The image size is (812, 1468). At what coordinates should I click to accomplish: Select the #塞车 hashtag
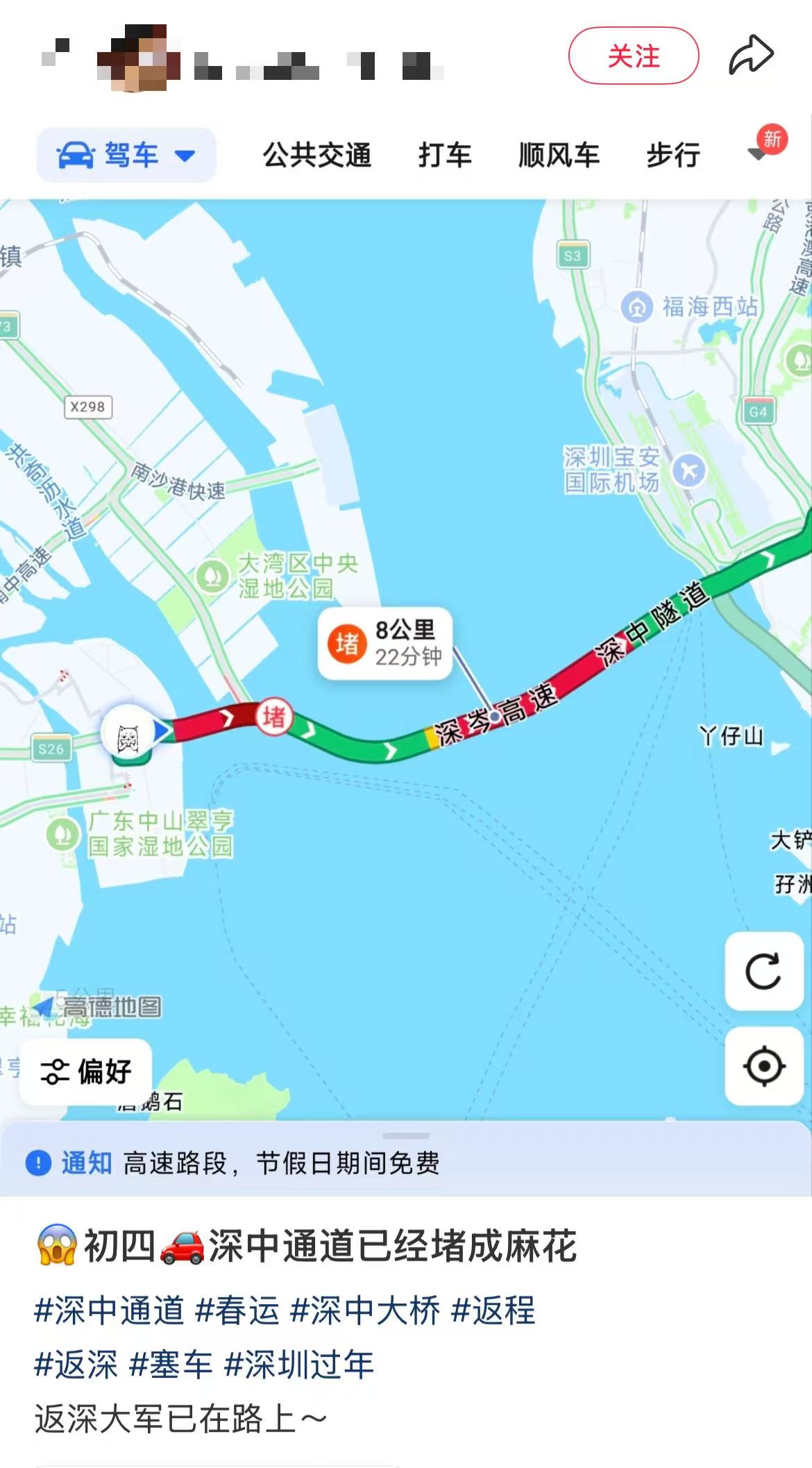(171, 1365)
